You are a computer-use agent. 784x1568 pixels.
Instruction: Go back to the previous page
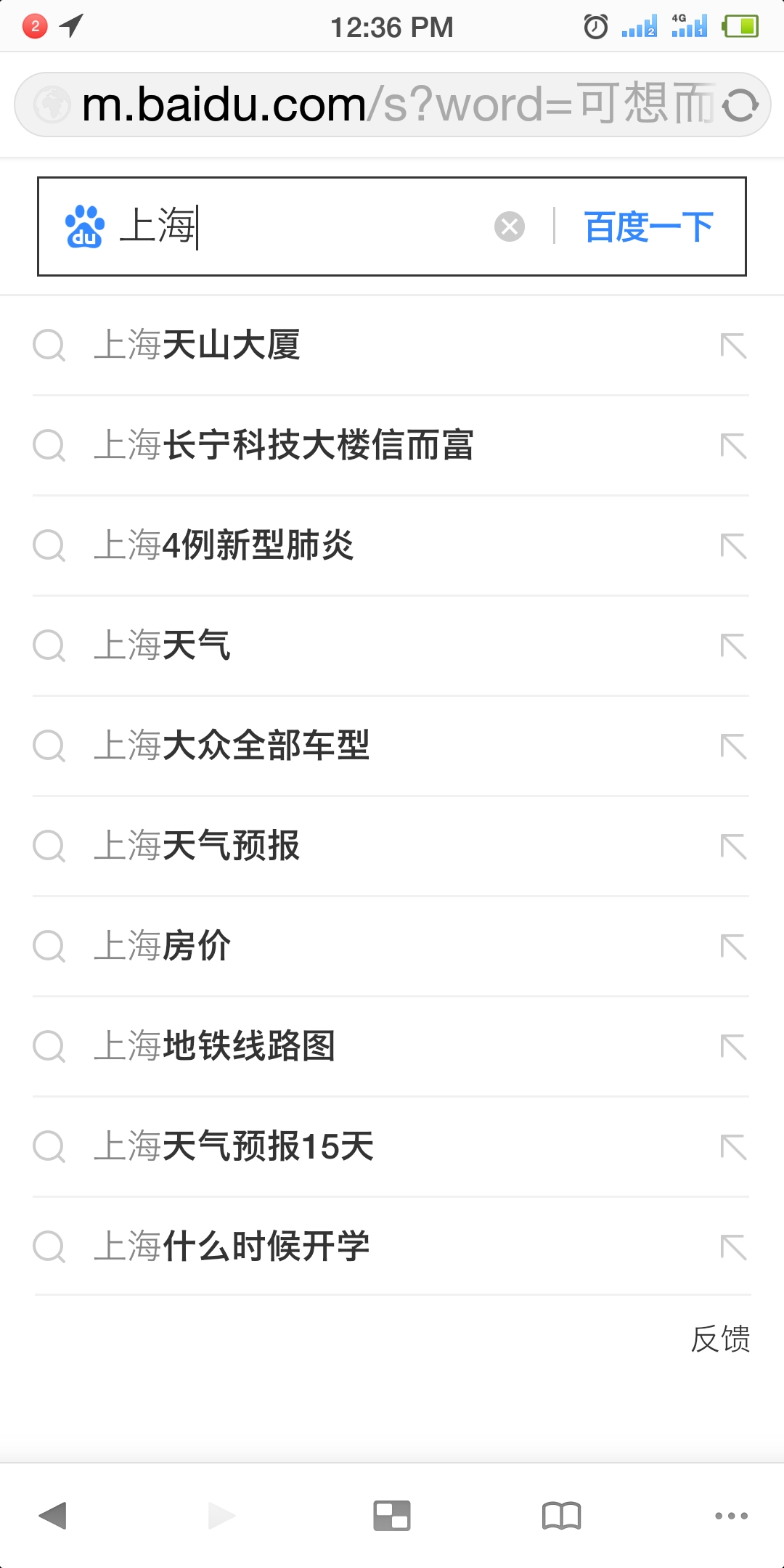pos(52,1516)
